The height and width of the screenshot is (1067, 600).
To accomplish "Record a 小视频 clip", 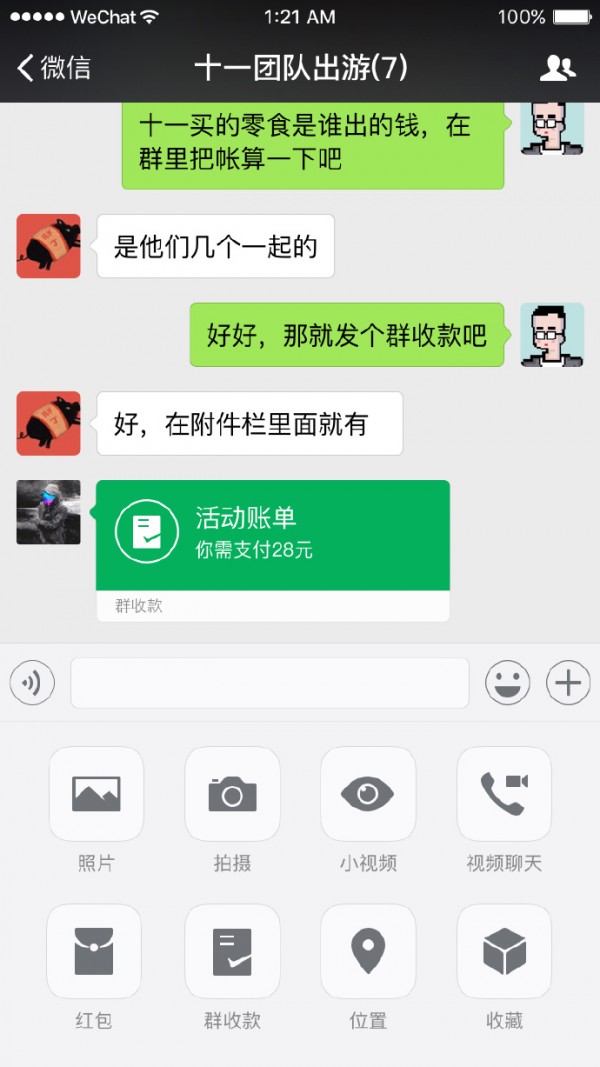I will click(x=368, y=794).
